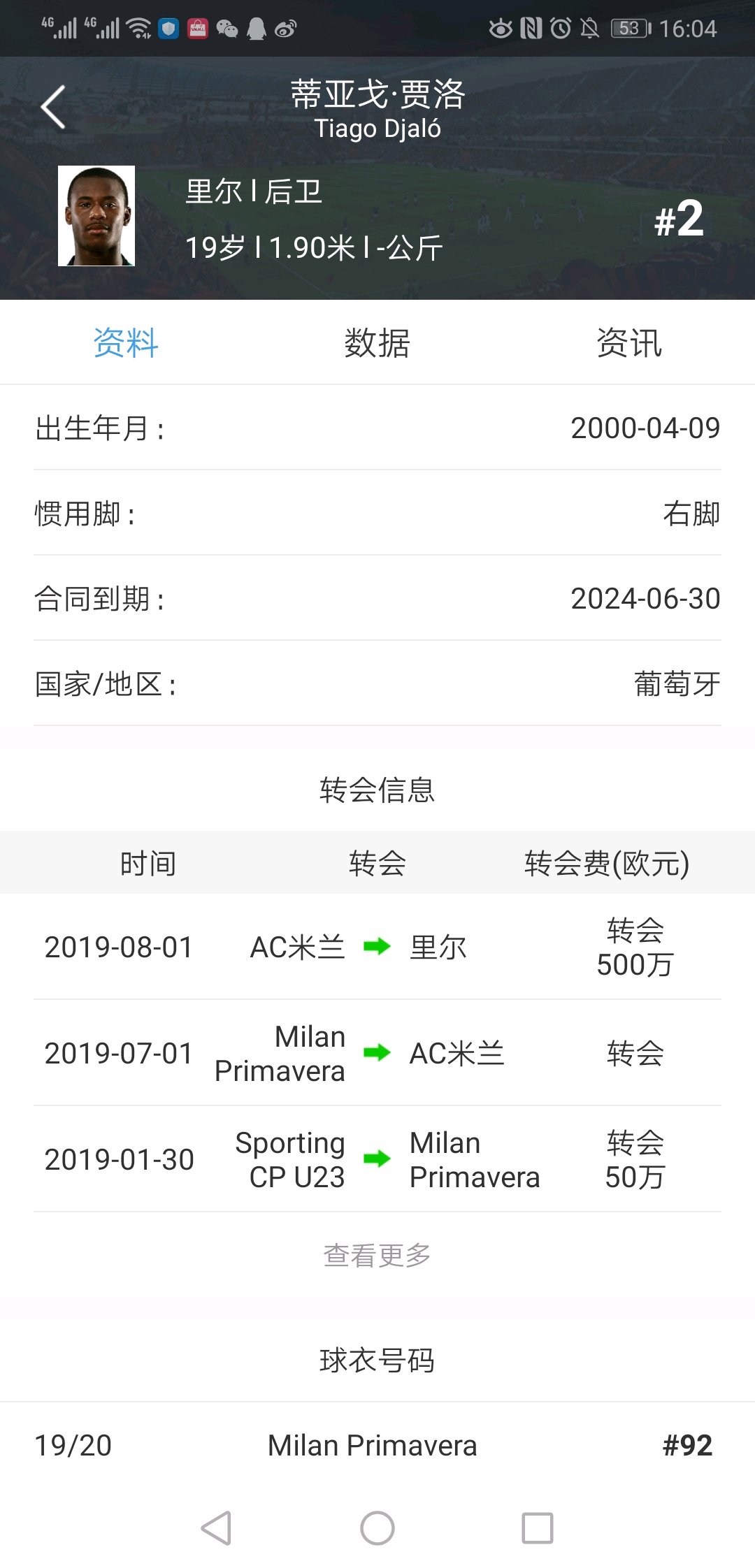Select the 资料 tab
The width and height of the screenshot is (755, 1568).
[126, 343]
